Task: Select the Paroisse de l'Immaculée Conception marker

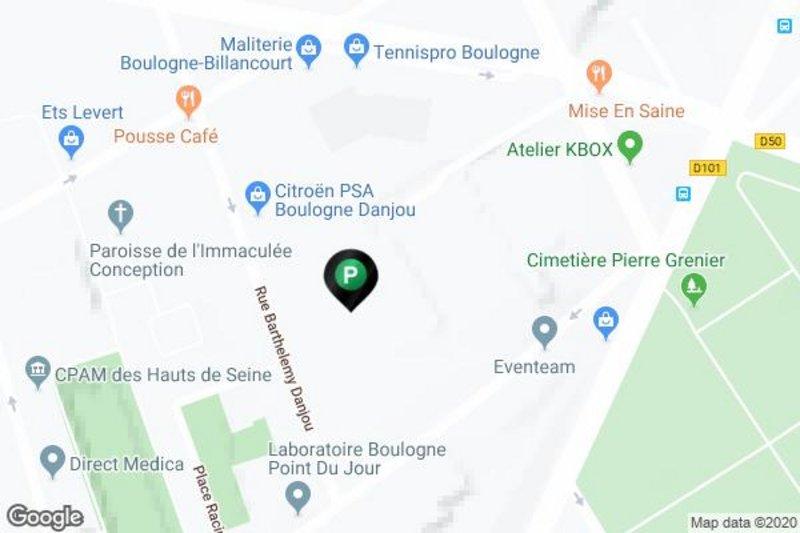Action: [121, 214]
